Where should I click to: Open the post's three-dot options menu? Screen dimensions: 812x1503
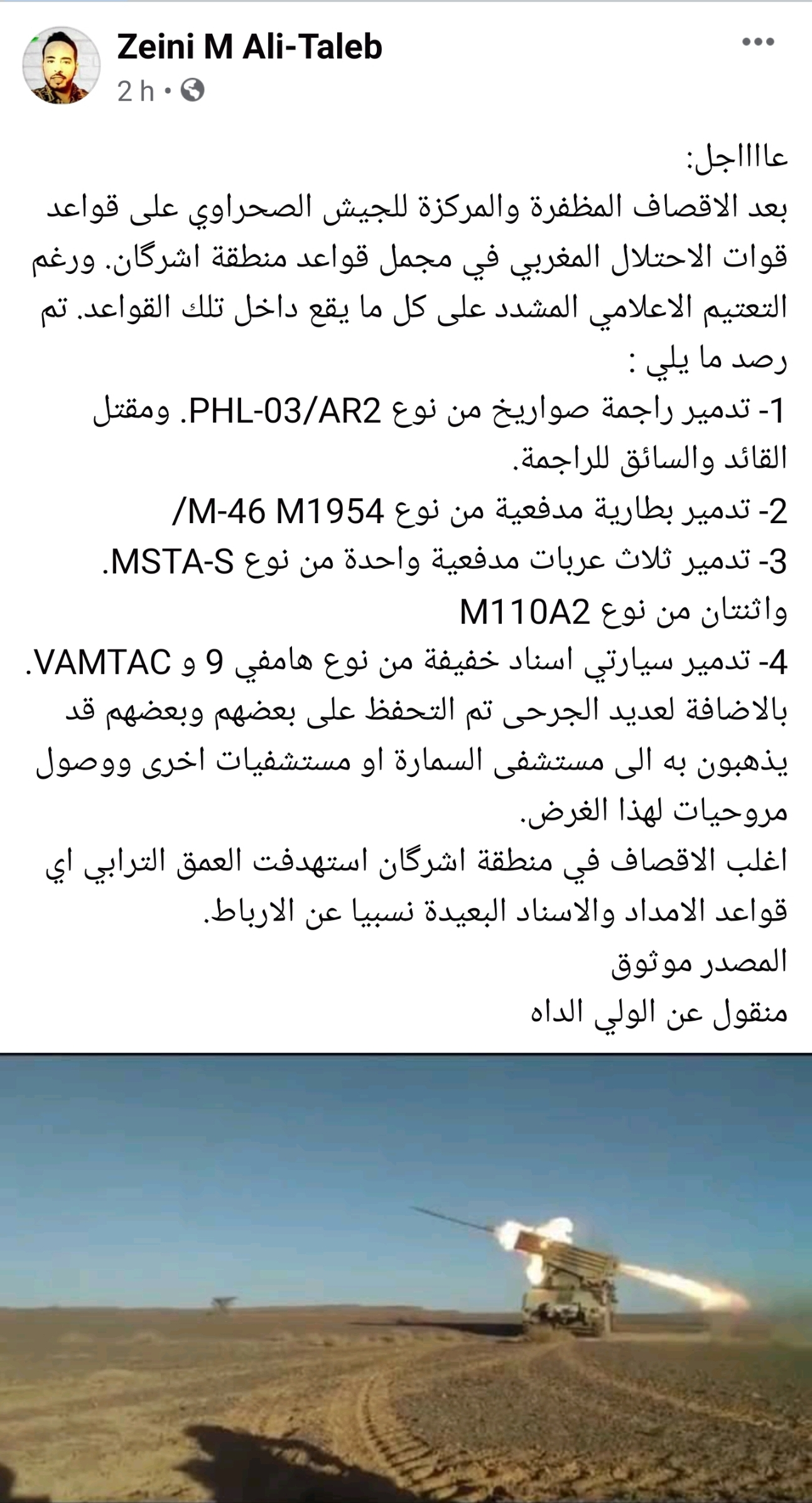(x=757, y=43)
